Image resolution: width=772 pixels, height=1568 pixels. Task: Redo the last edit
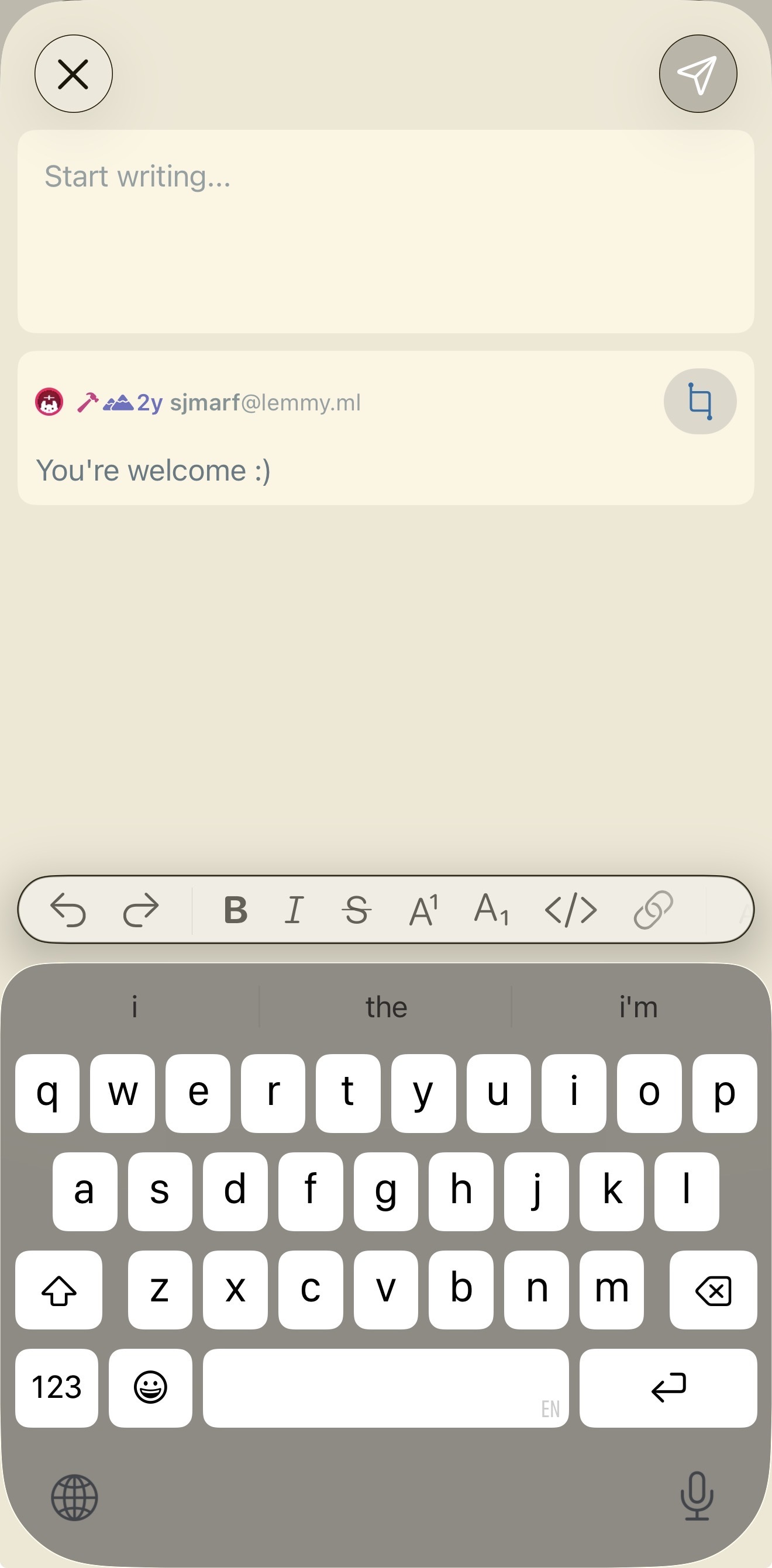coord(142,910)
